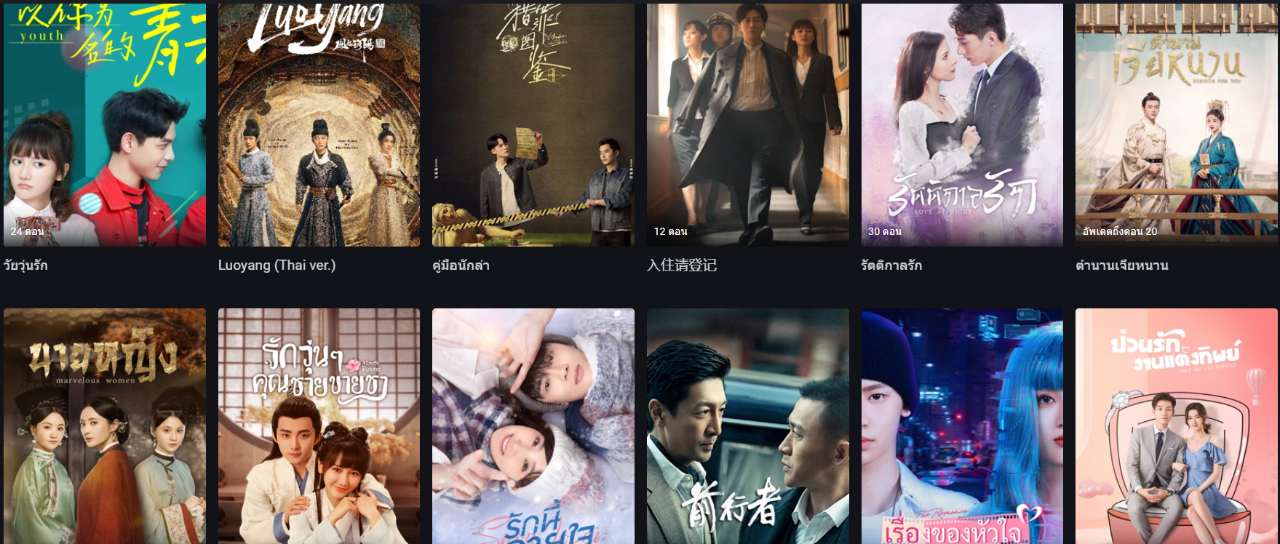Open the snowy couple drama poster
Screen dimensions: 1280x544
point(533,426)
